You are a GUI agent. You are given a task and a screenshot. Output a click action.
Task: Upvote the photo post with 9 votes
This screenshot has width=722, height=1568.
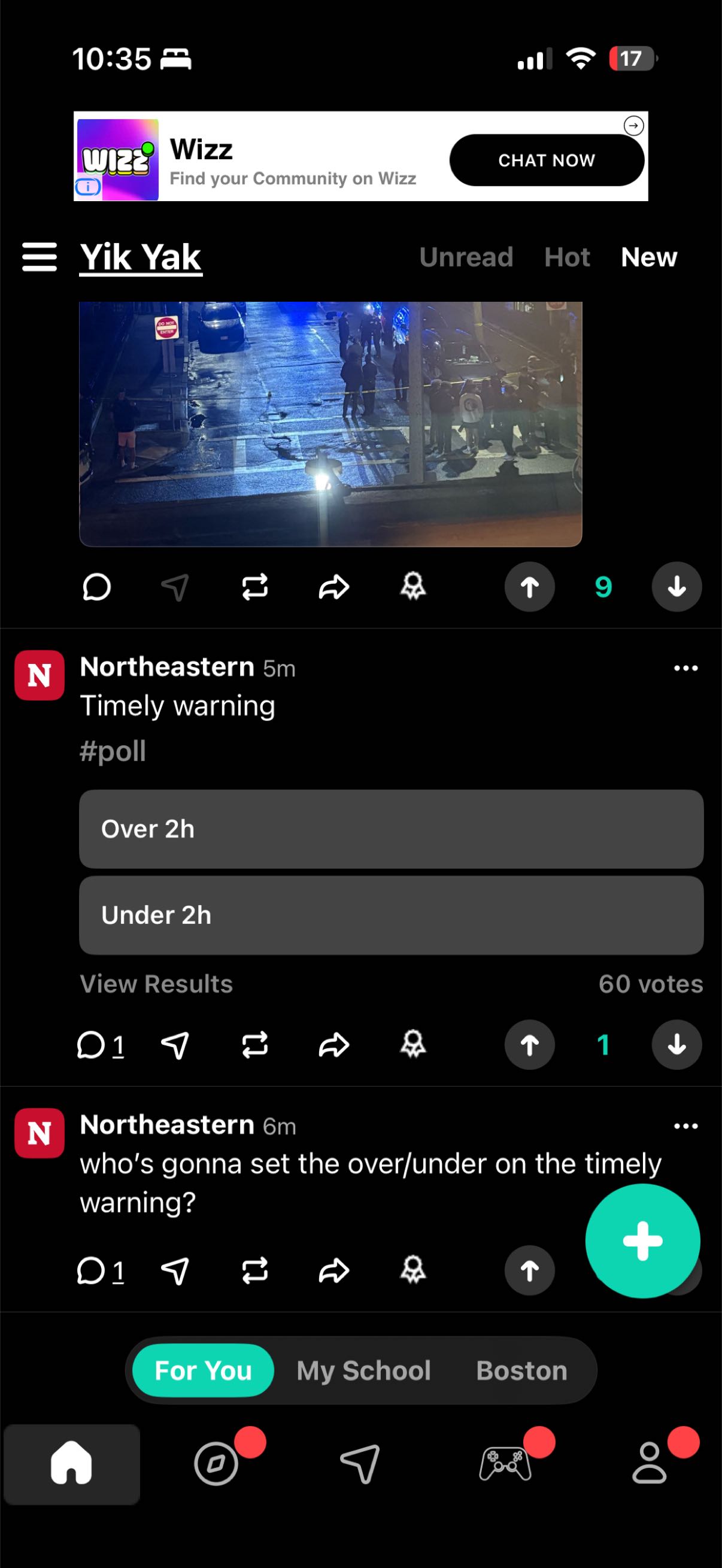529,587
